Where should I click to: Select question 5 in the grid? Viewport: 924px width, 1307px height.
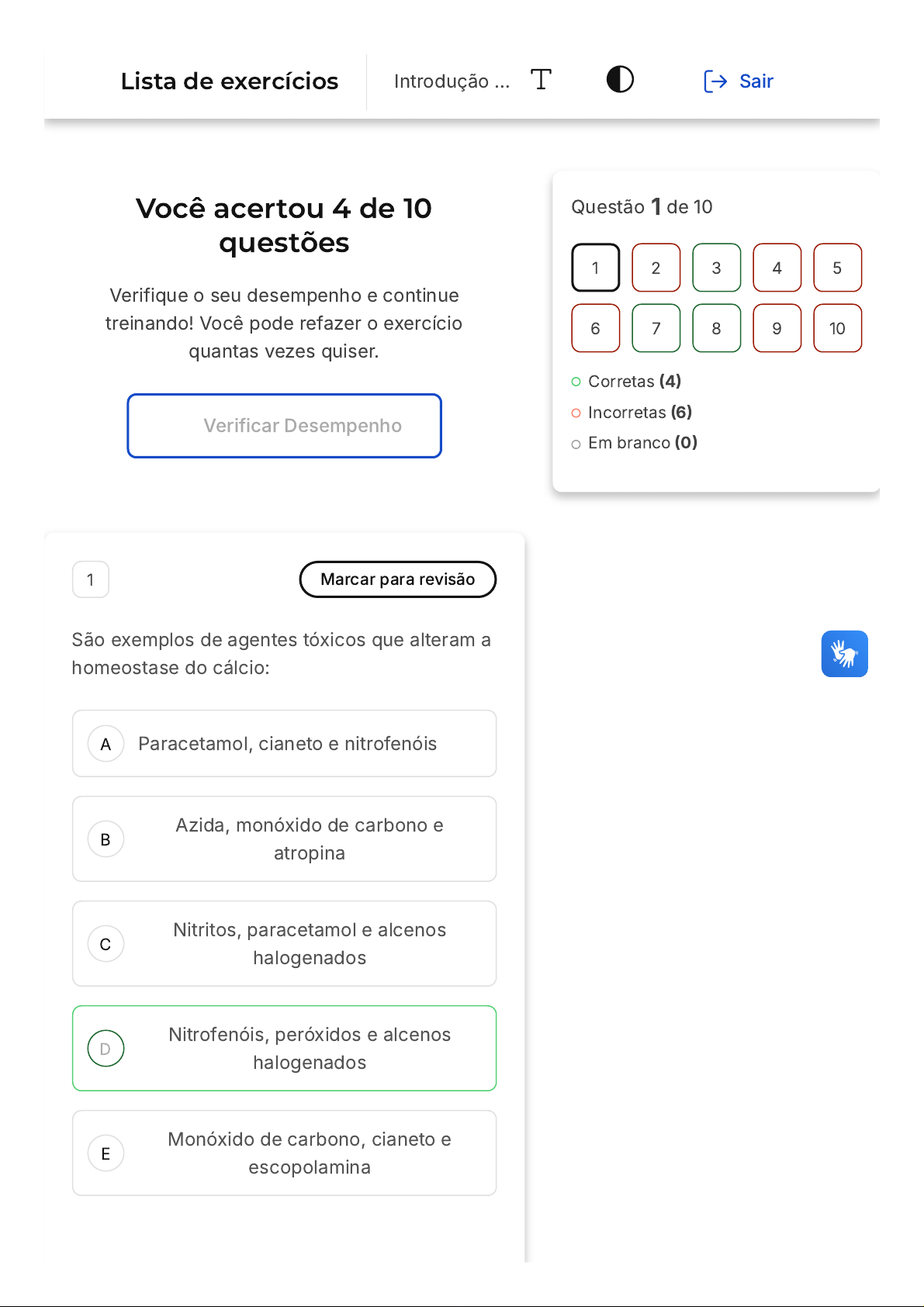click(x=837, y=268)
